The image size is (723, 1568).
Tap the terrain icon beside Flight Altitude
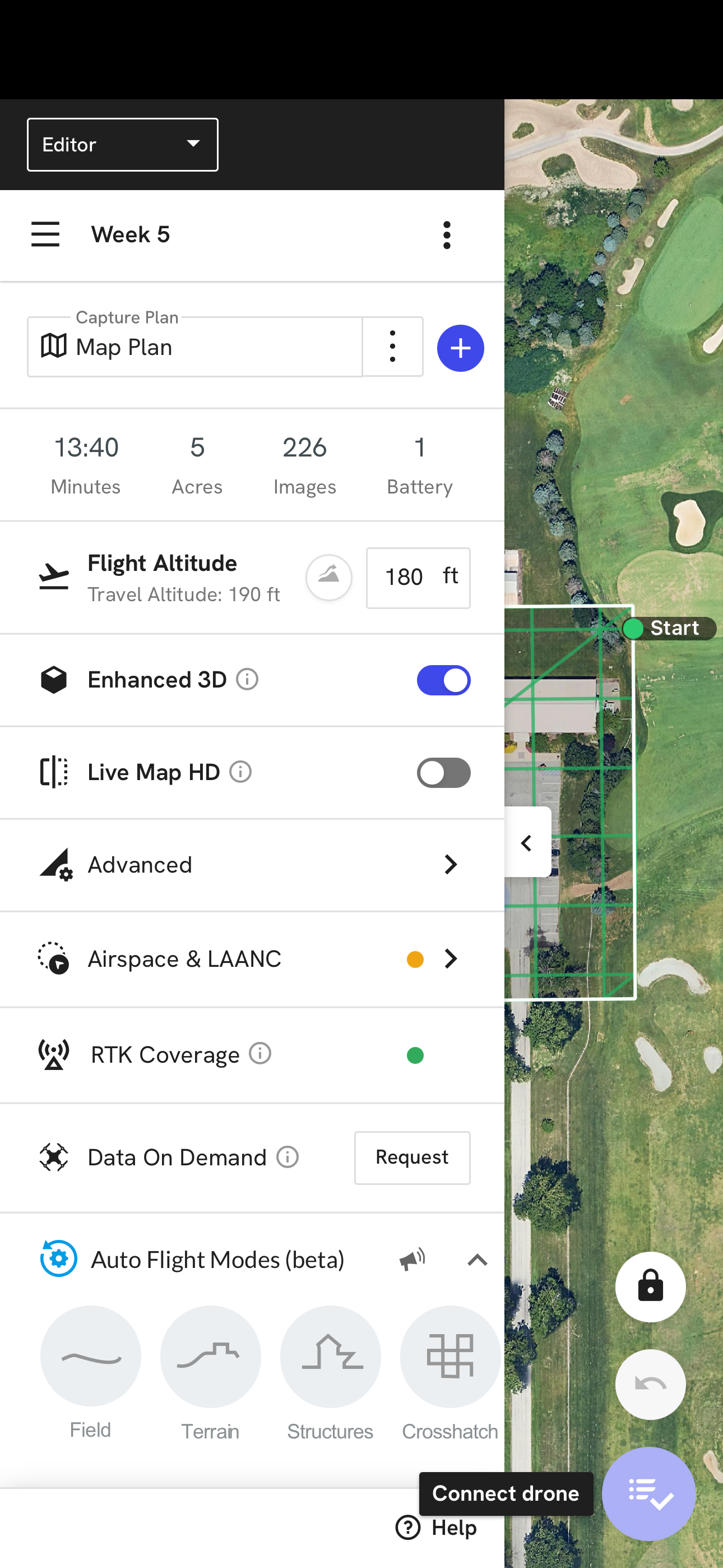pyautogui.click(x=328, y=577)
